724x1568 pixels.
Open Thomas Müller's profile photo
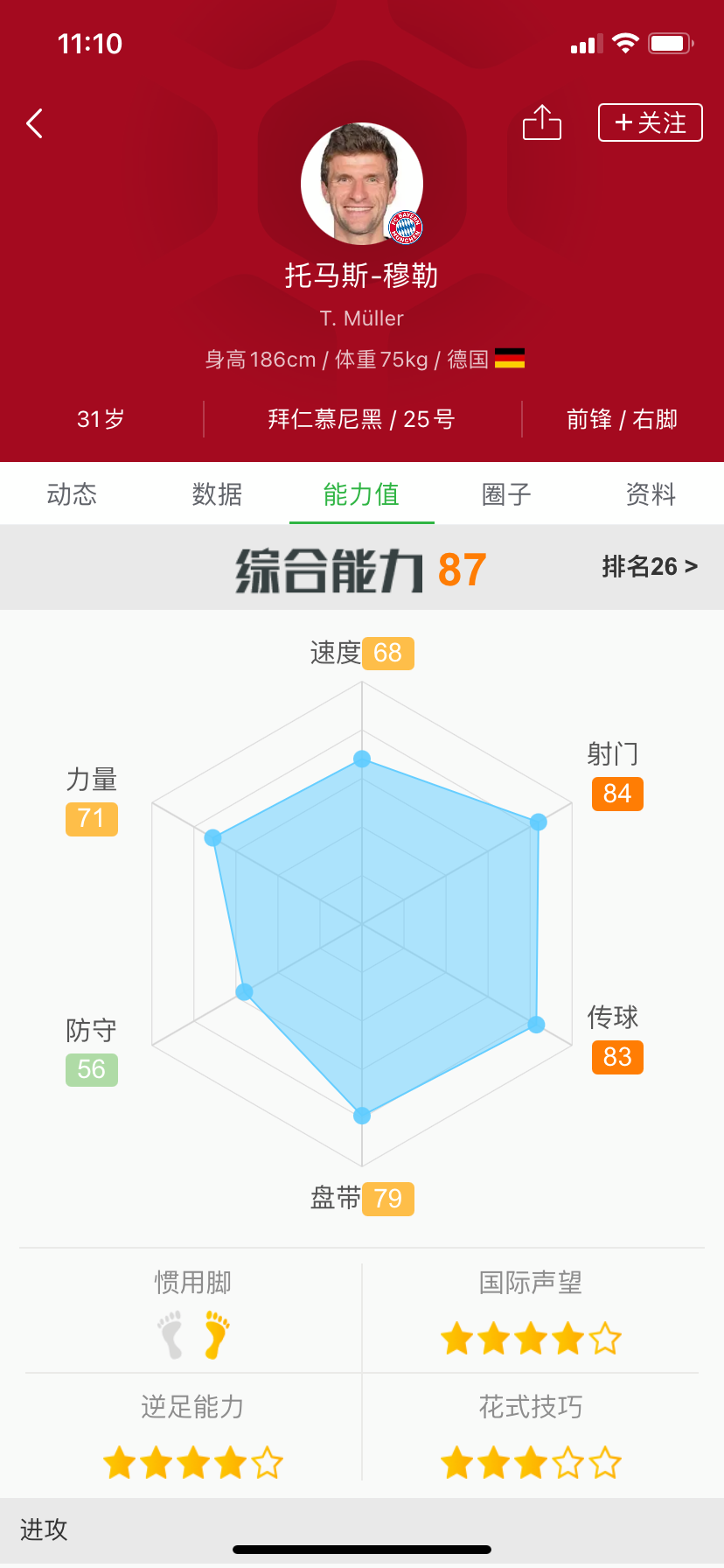coord(362,184)
